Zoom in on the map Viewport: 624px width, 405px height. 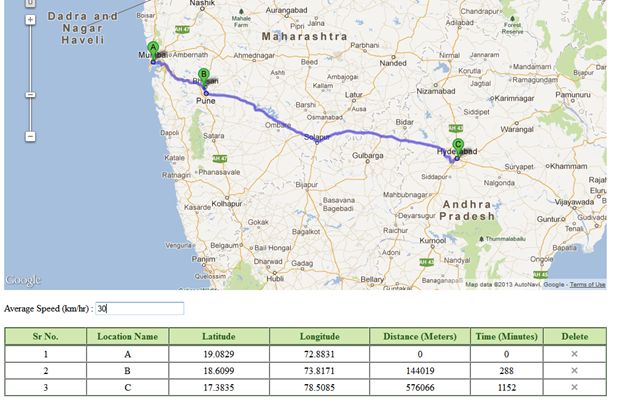coord(30,20)
